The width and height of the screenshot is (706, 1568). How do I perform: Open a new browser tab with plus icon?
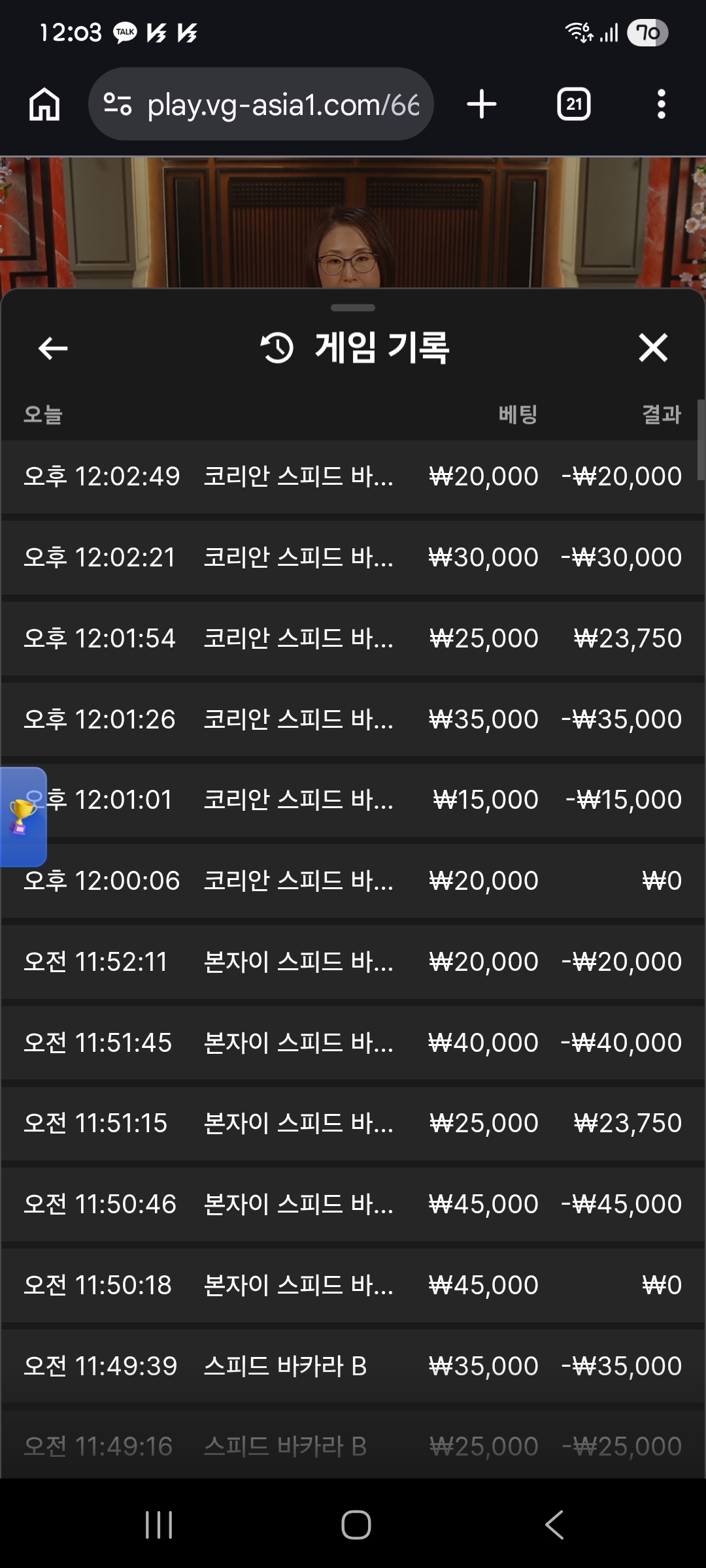coord(482,103)
